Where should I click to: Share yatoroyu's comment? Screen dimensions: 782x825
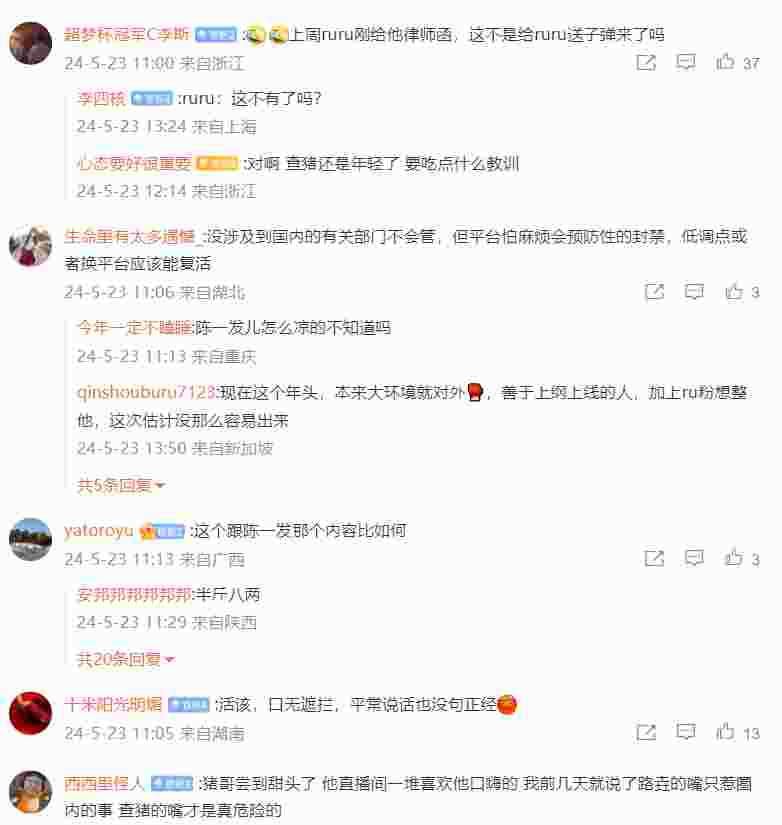654,558
